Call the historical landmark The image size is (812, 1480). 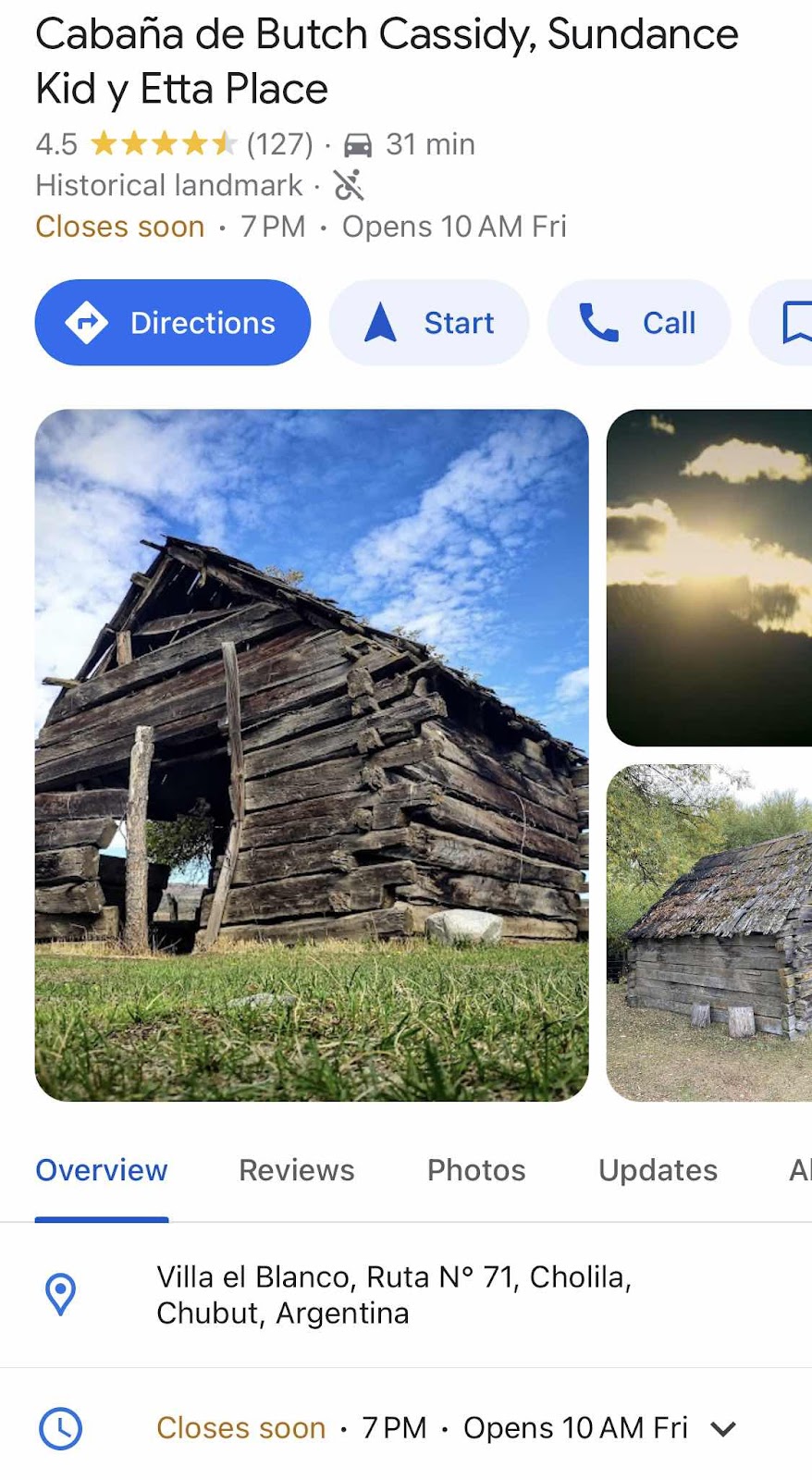638,323
